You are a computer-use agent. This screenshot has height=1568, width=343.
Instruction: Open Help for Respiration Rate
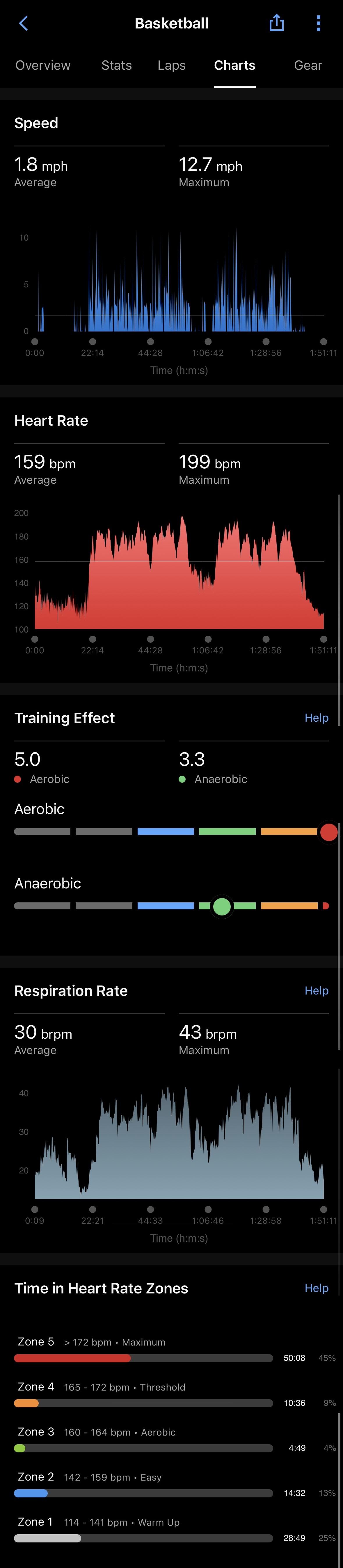point(316,990)
